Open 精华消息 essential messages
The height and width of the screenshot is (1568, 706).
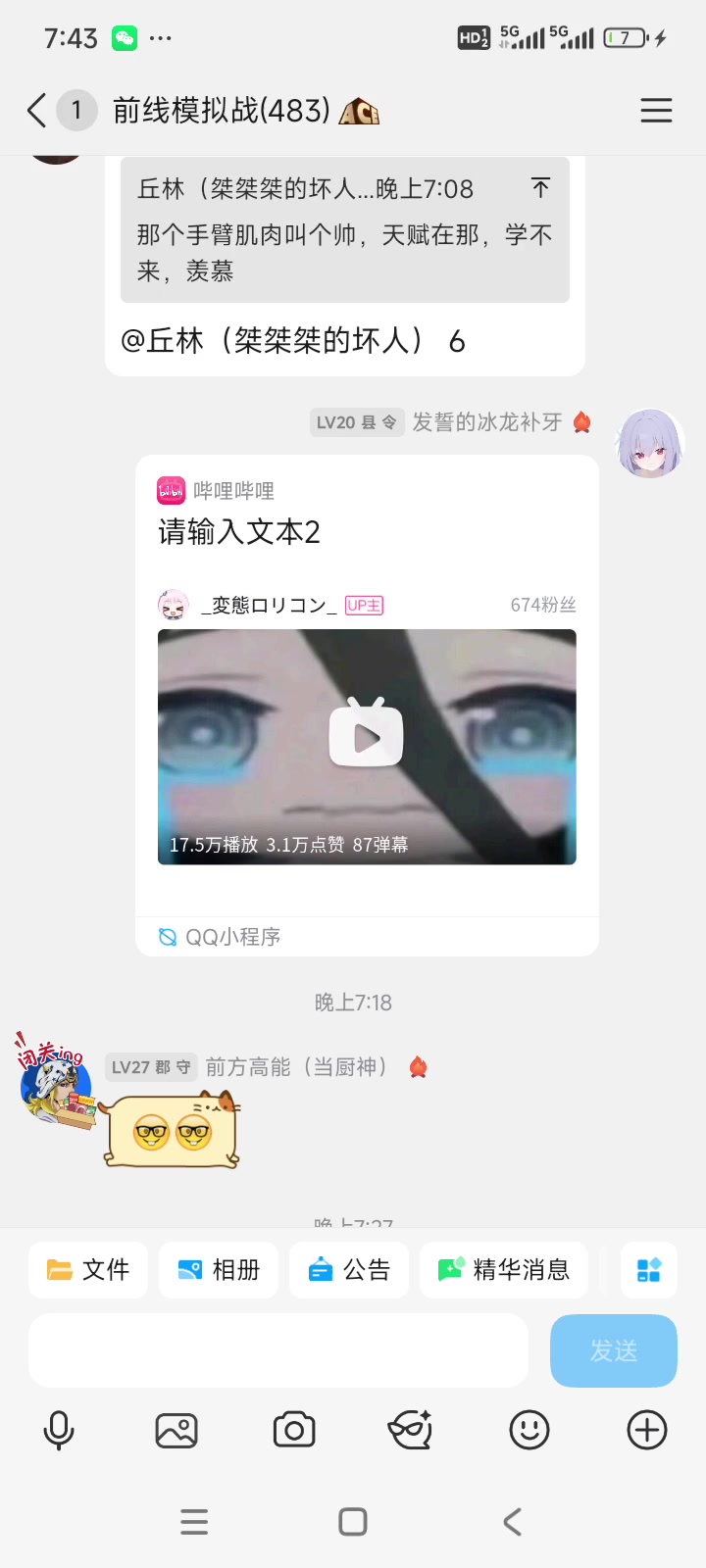(x=504, y=1270)
